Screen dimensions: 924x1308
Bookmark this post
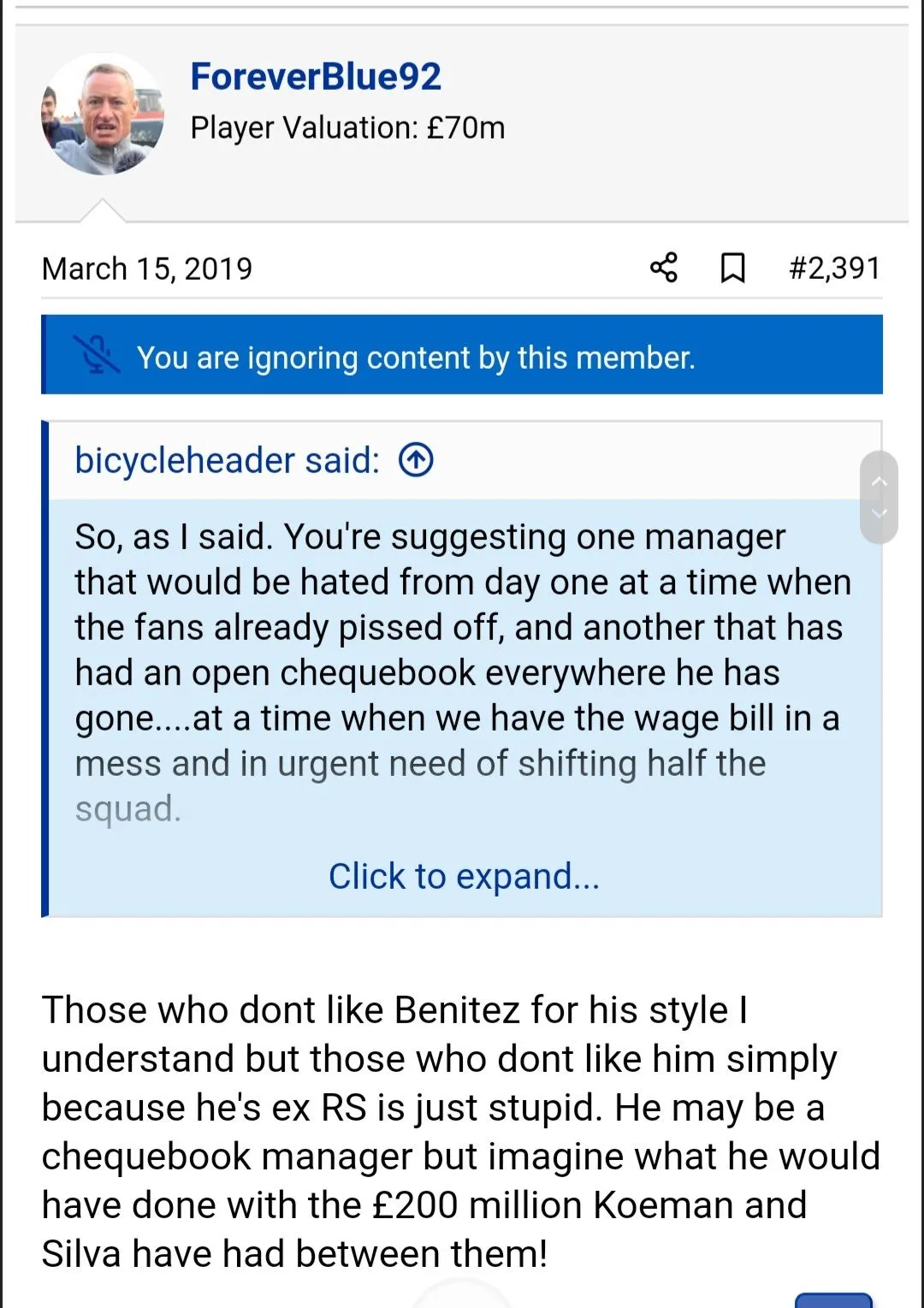(732, 268)
